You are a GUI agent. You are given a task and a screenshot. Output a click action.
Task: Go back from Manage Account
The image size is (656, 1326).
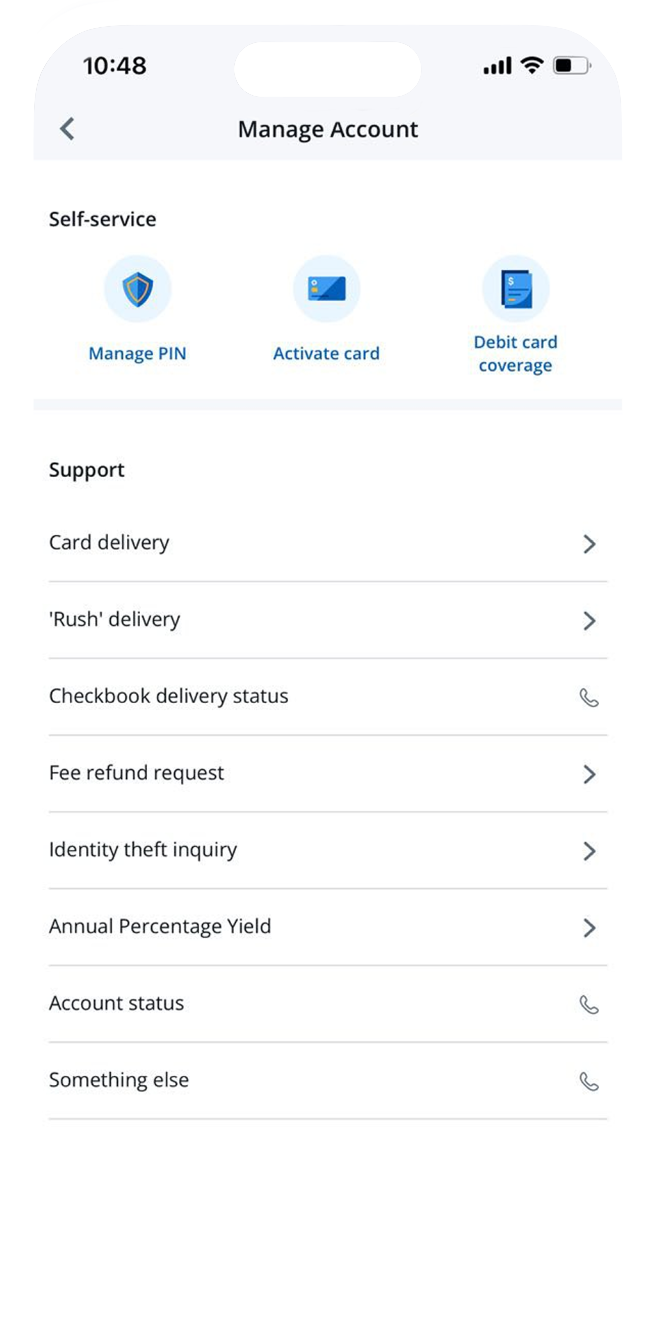click(x=67, y=129)
